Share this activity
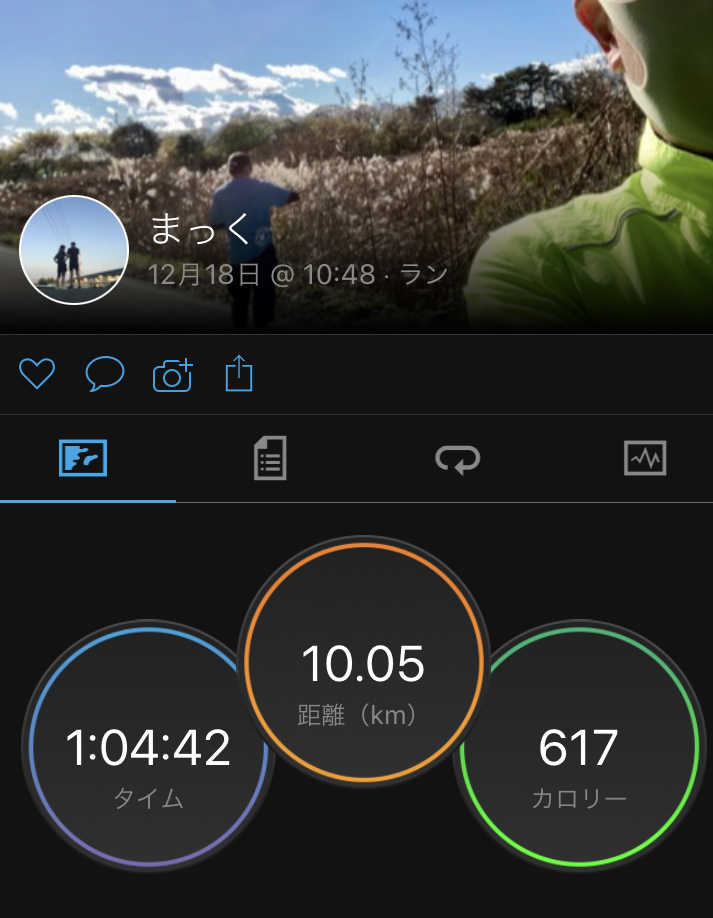Viewport: 713px width, 918px height. 239,375
